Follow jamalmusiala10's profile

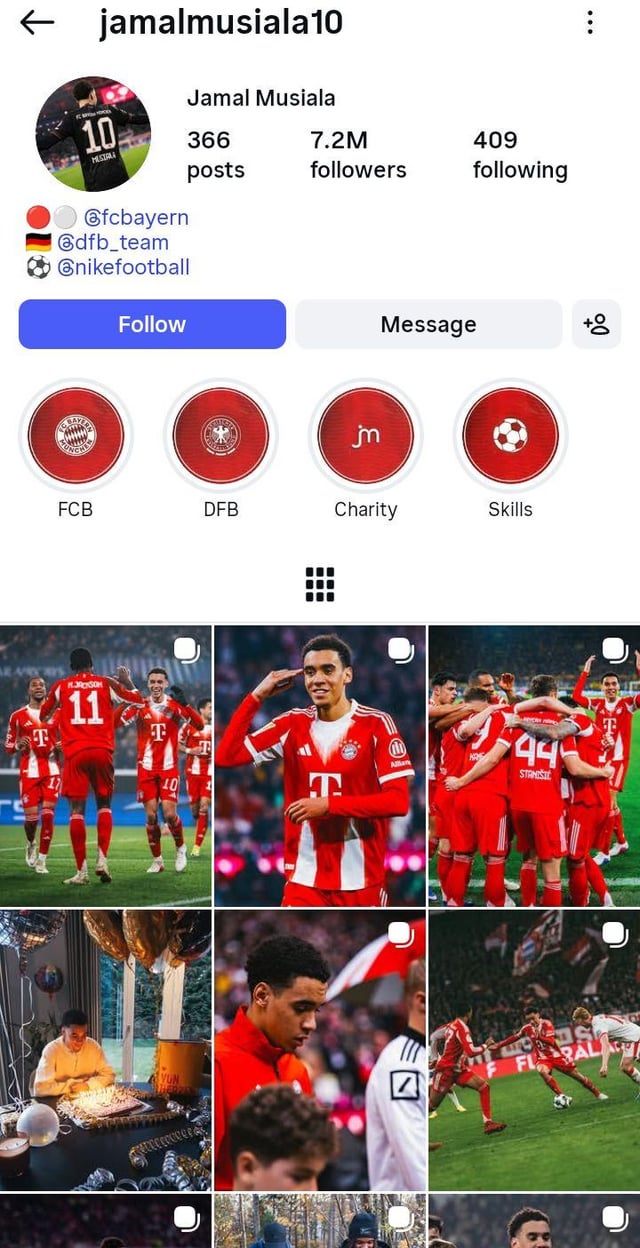[x=152, y=324]
